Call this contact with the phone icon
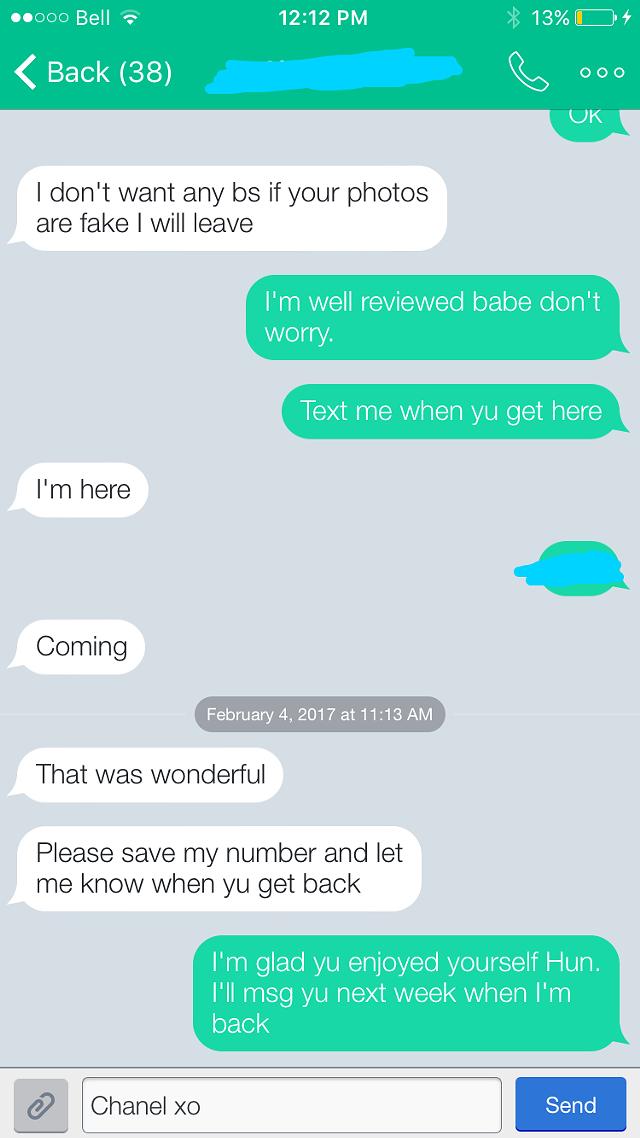640x1138 pixels. click(x=528, y=71)
